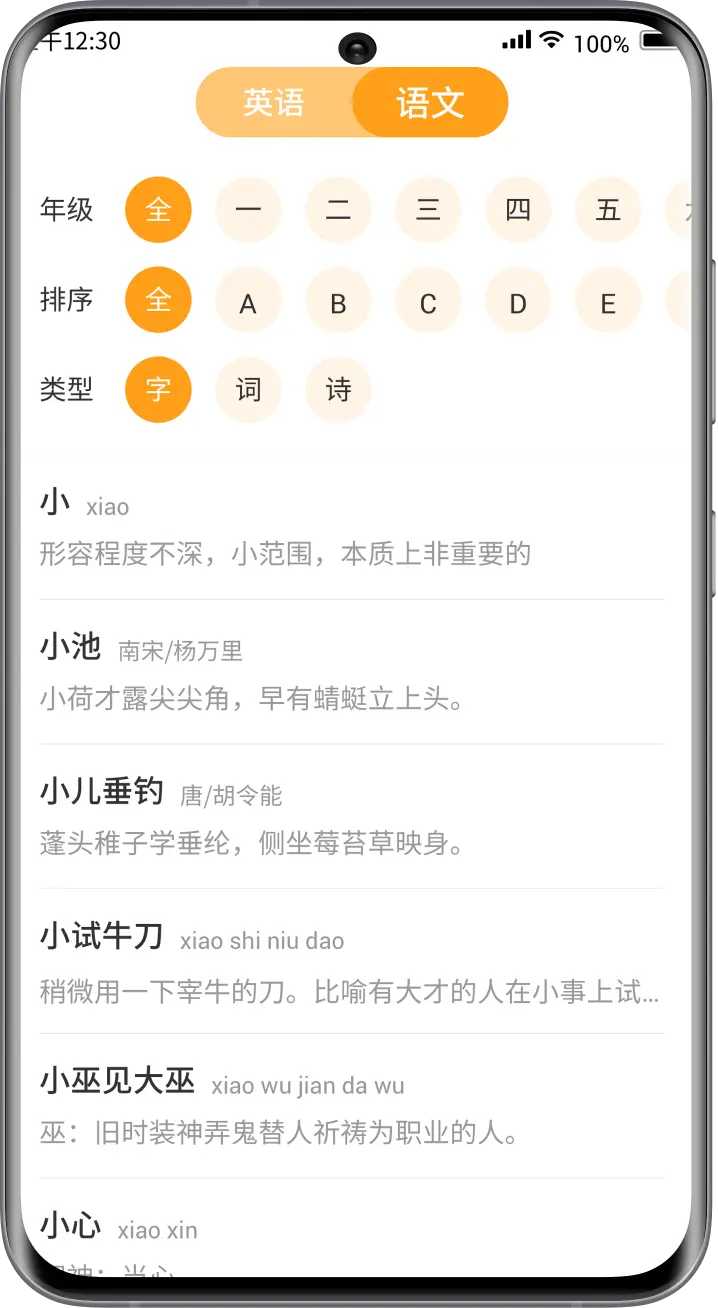Sort by letter A
Viewport: 718px width, 1308px height.
point(248,300)
